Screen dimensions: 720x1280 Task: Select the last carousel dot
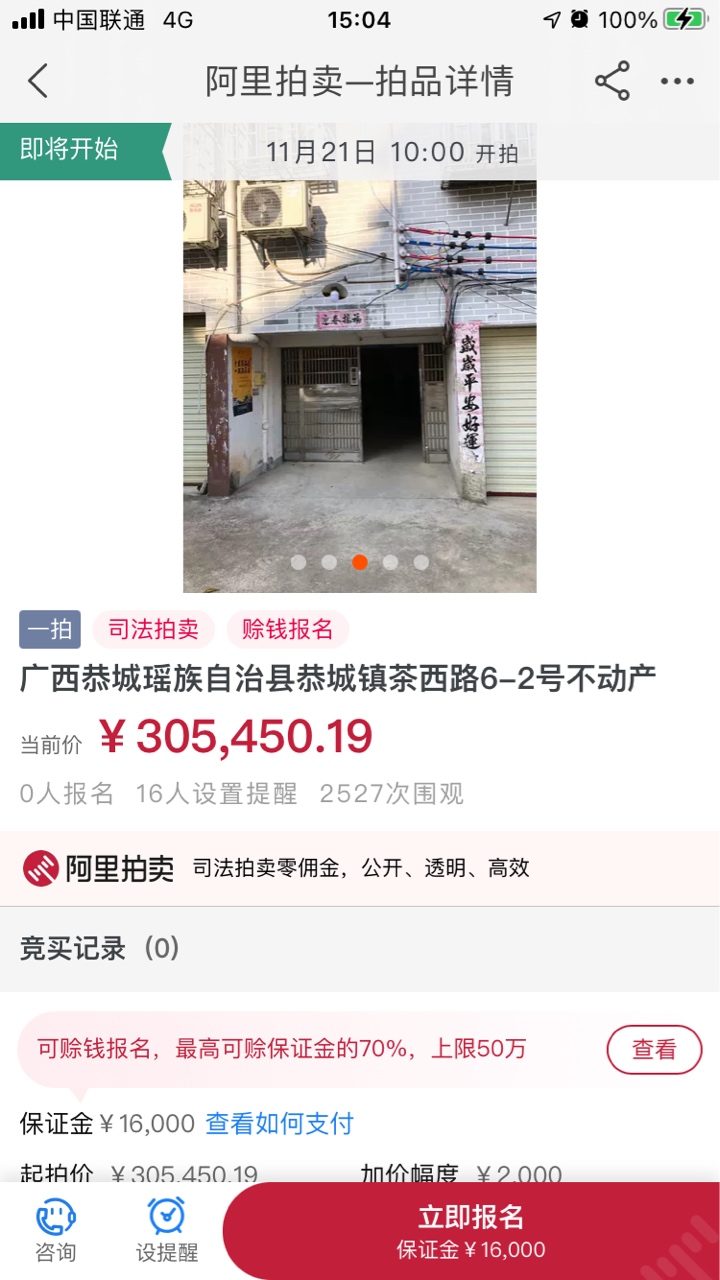421,562
